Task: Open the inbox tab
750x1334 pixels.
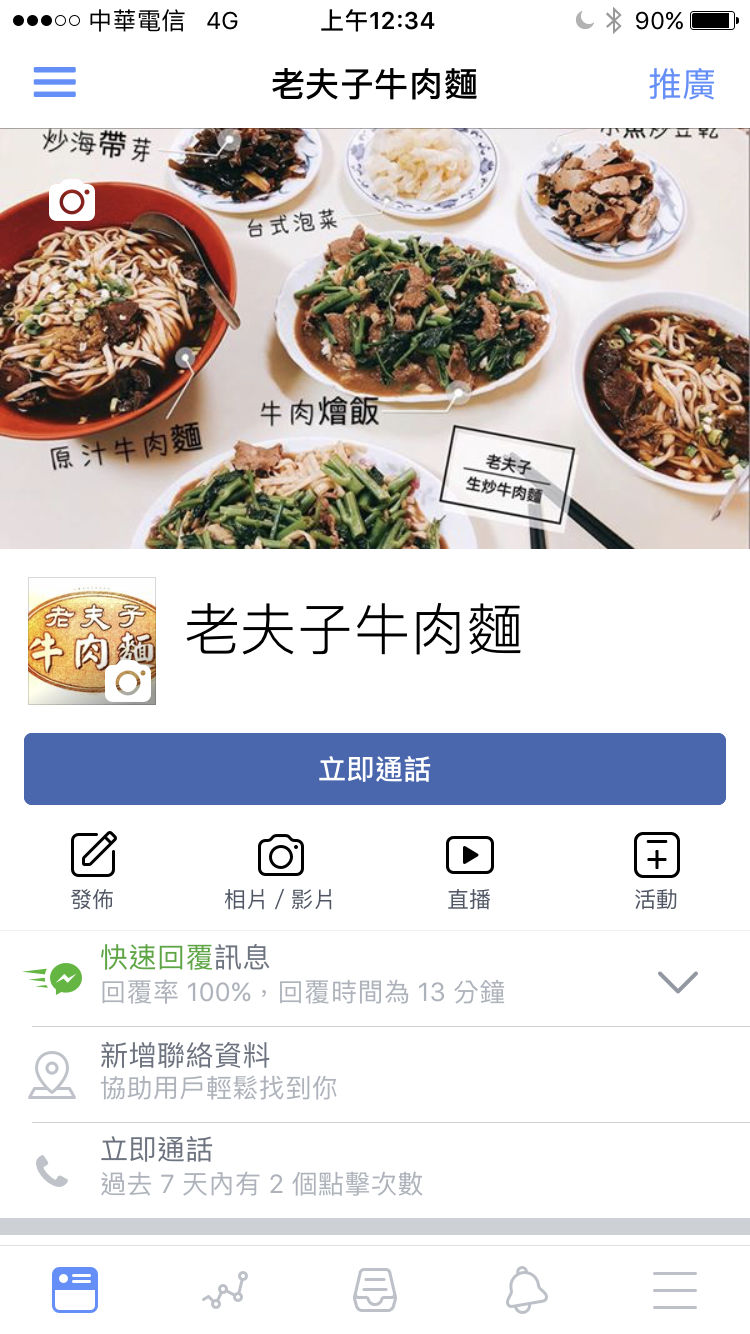Action: coord(375,1289)
